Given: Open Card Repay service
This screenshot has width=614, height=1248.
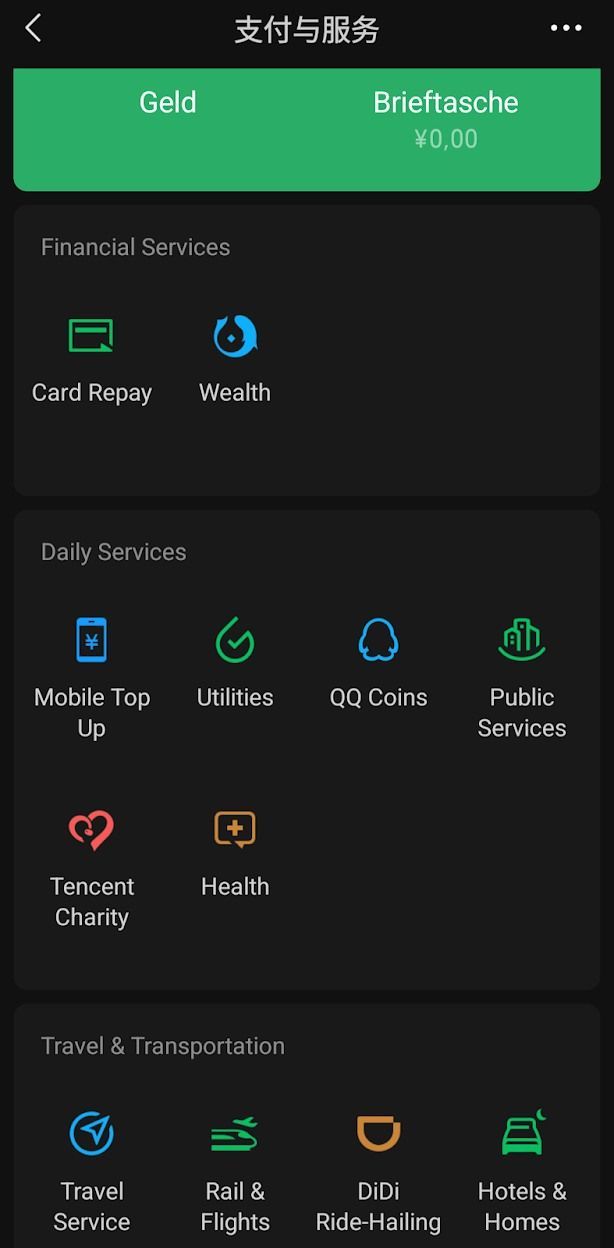Looking at the screenshot, I should (91, 361).
